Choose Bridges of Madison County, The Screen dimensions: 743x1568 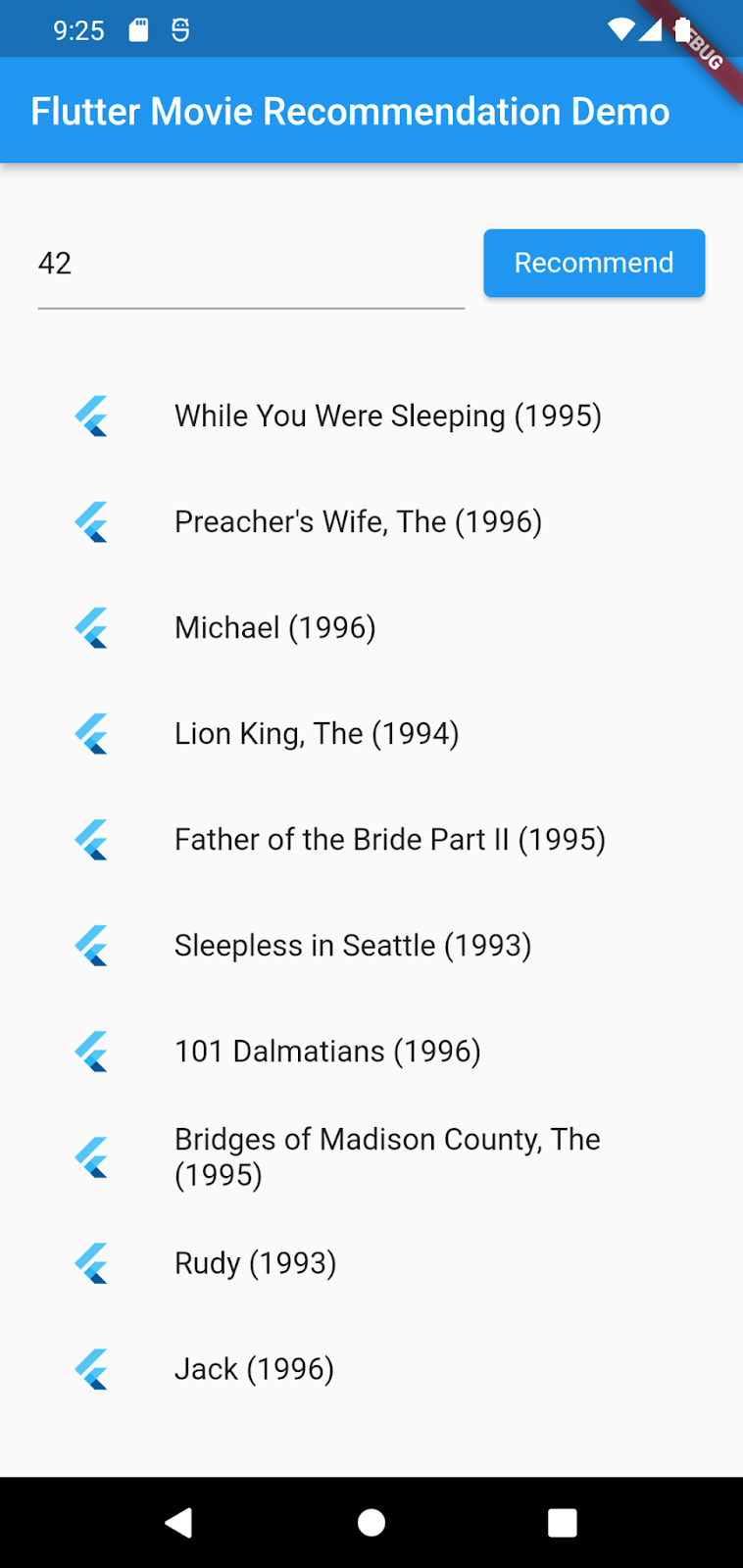(387, 1157)
